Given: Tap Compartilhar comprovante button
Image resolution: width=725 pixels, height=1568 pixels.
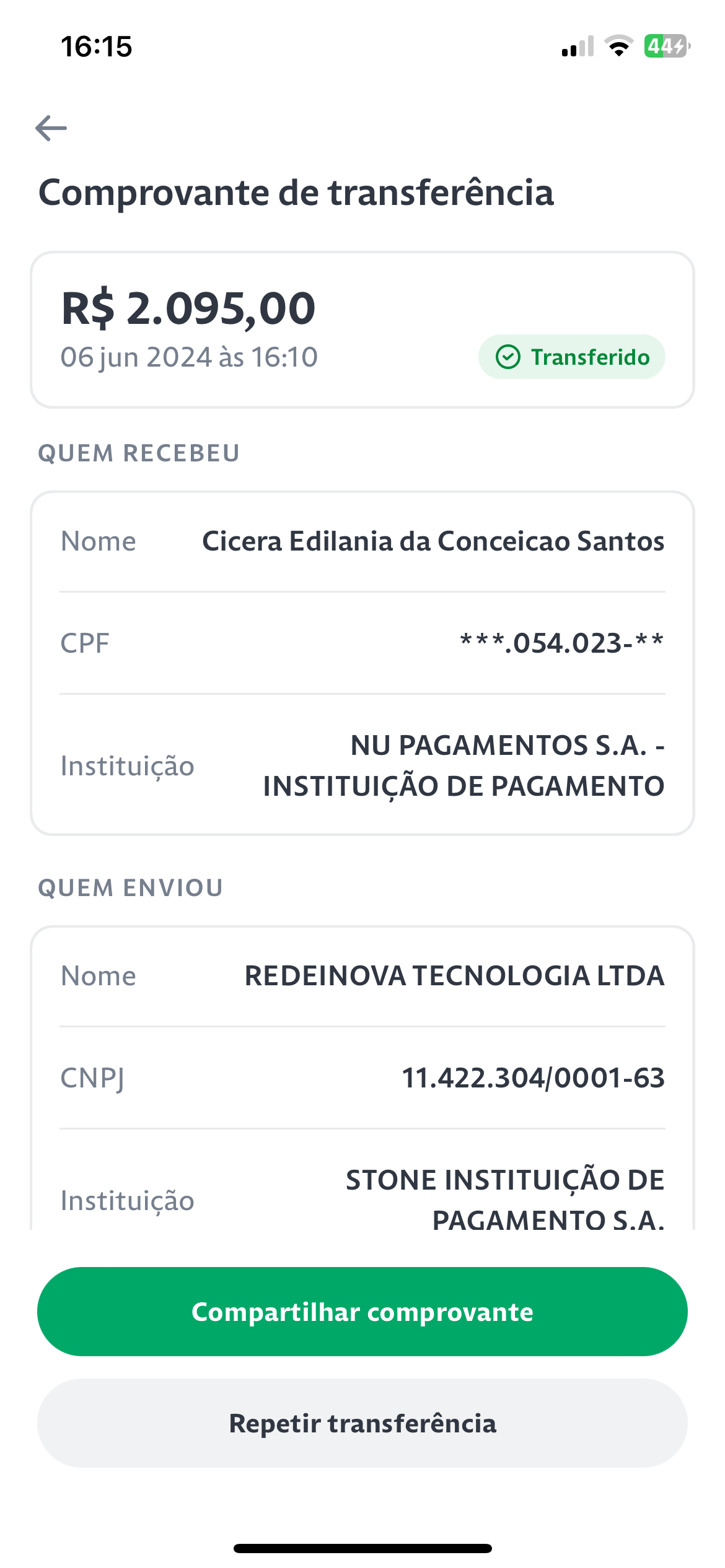Looking at the screenshot, I should (362, 1311).
